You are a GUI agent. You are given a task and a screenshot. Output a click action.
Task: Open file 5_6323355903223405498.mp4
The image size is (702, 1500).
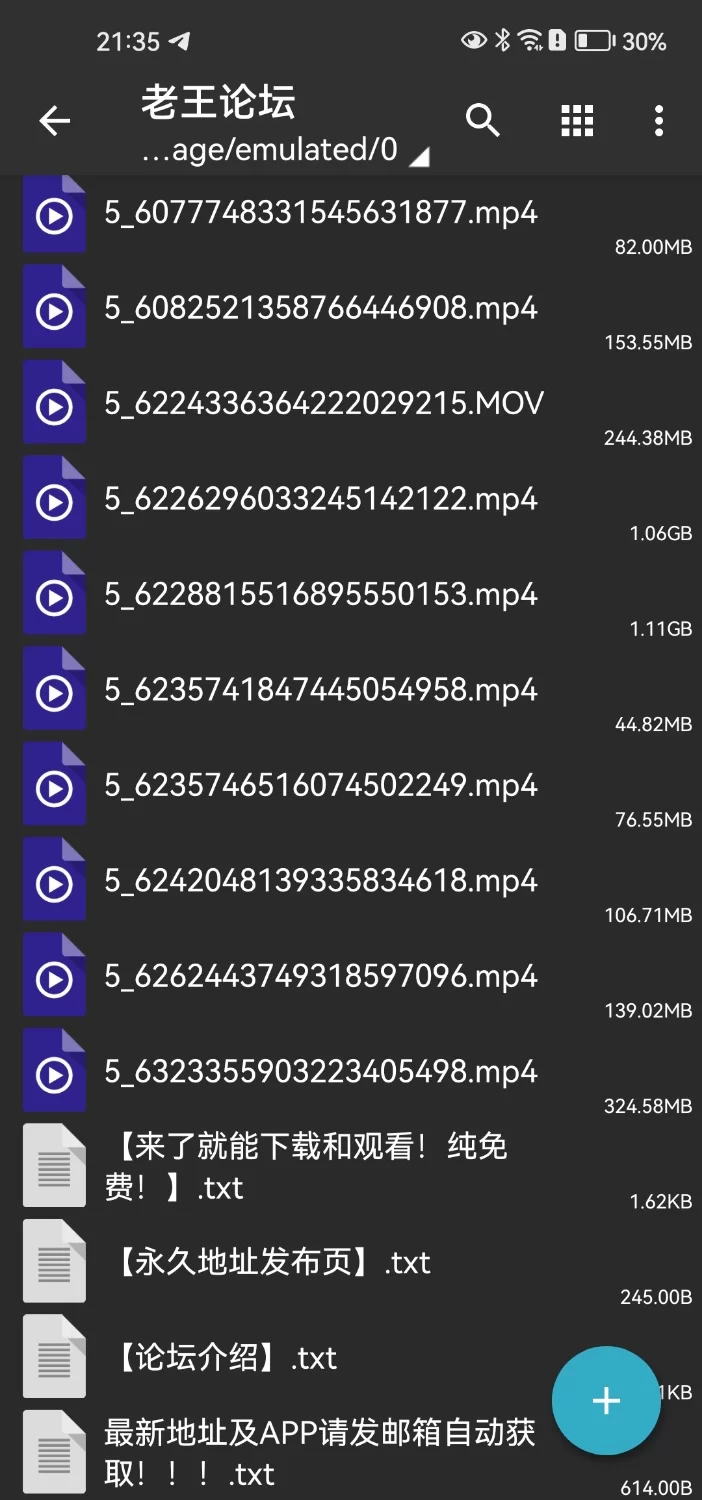320,1073
